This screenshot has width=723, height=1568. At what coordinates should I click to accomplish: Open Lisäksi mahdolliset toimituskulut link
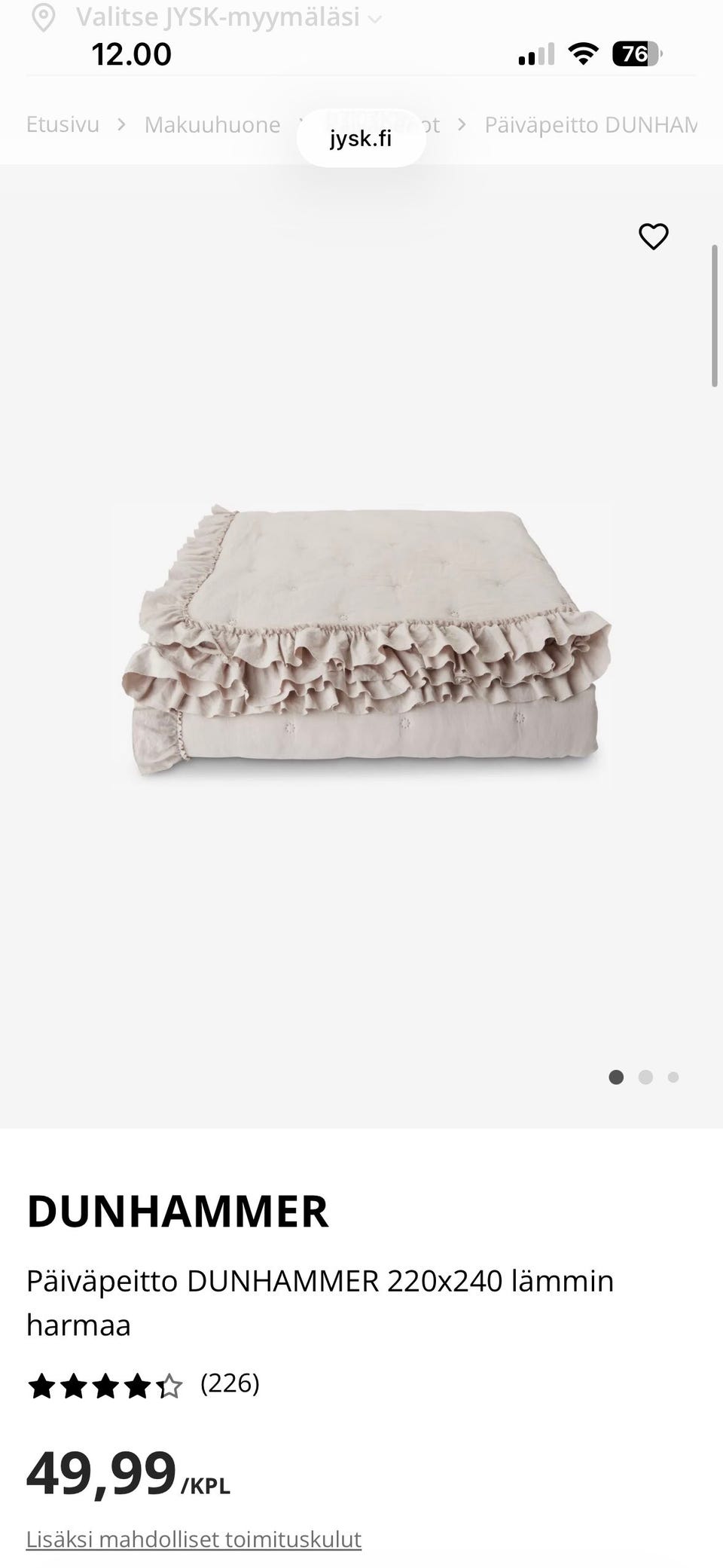(194, 1538)
